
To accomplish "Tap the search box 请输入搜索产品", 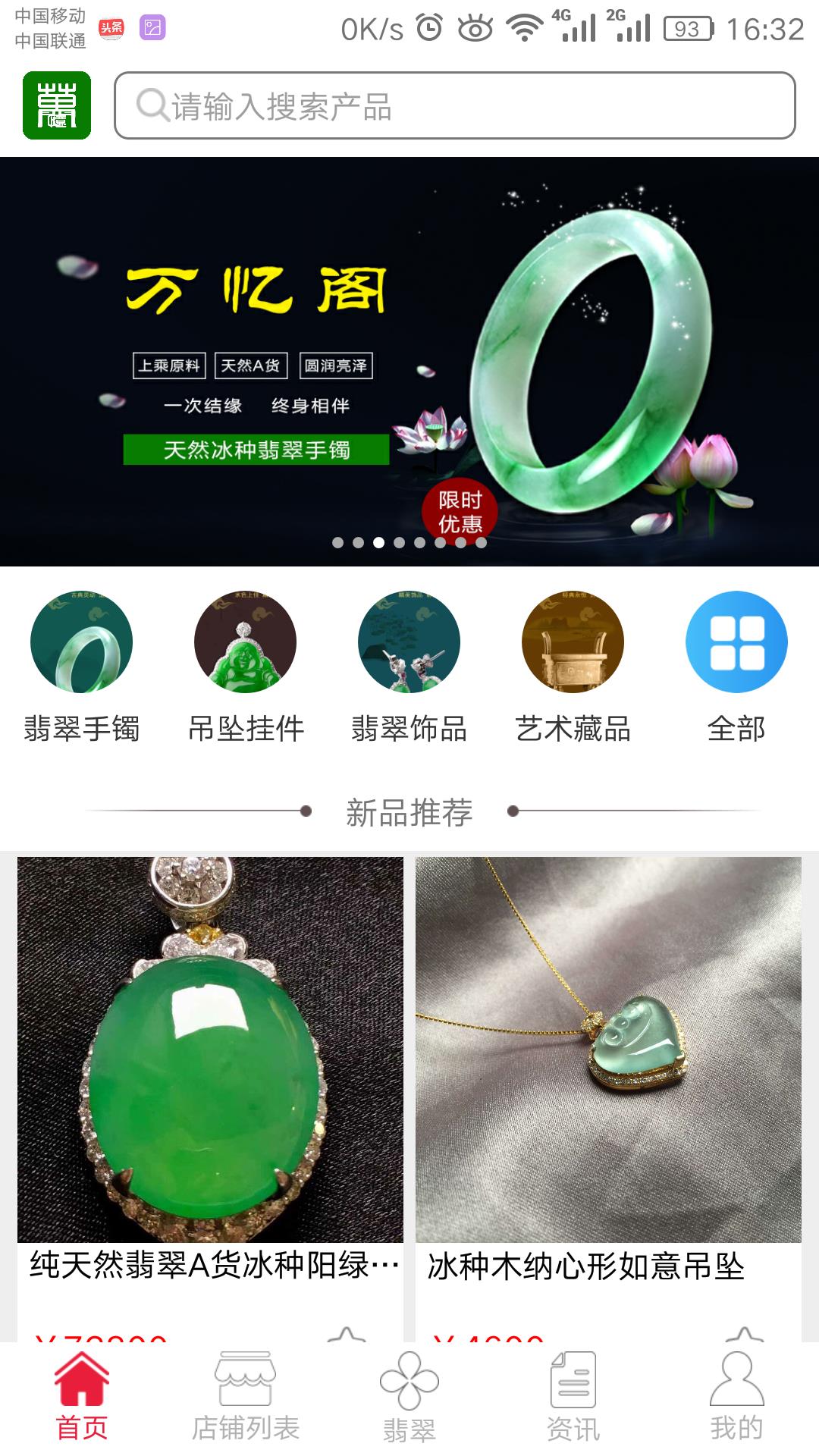I will (x=455, y=106).
